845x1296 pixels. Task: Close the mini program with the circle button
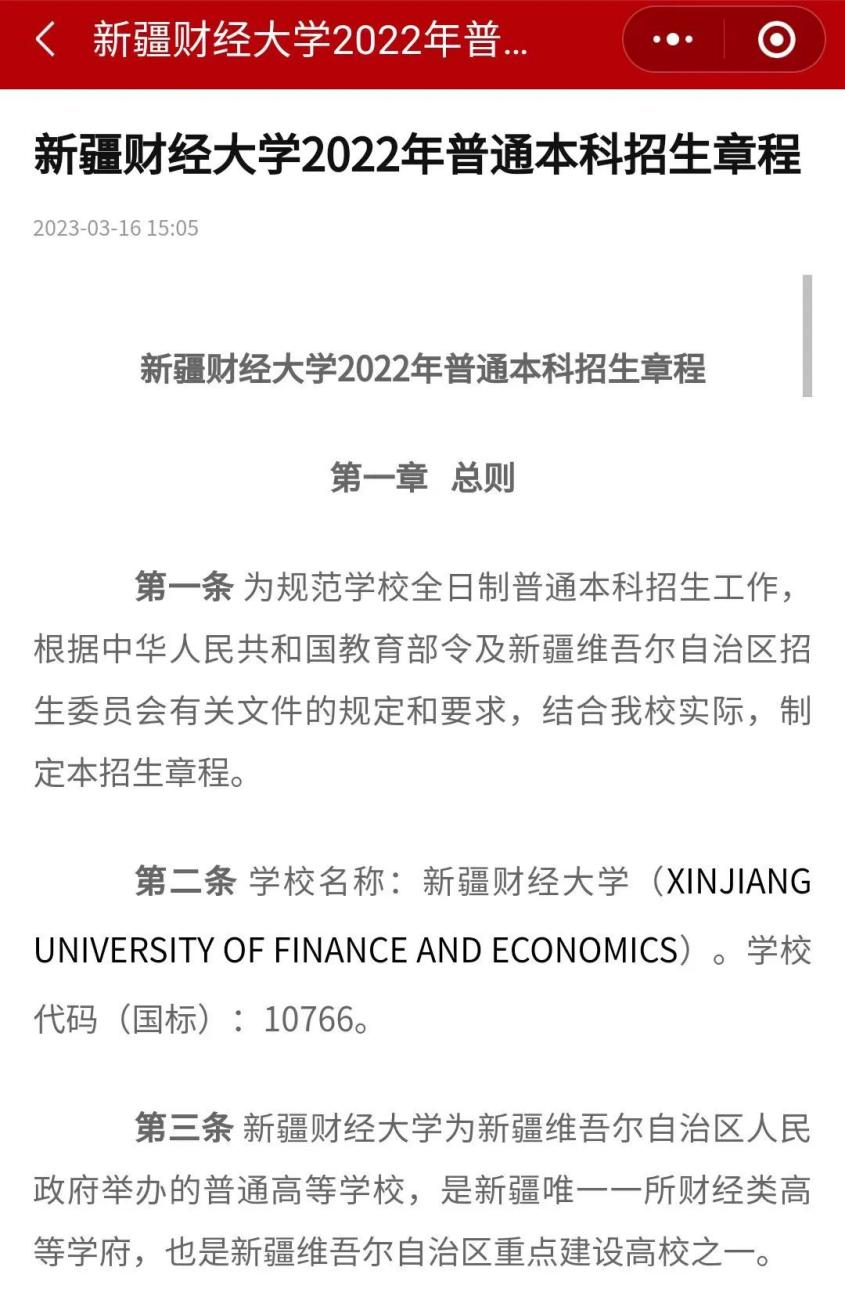coord(777,40)
